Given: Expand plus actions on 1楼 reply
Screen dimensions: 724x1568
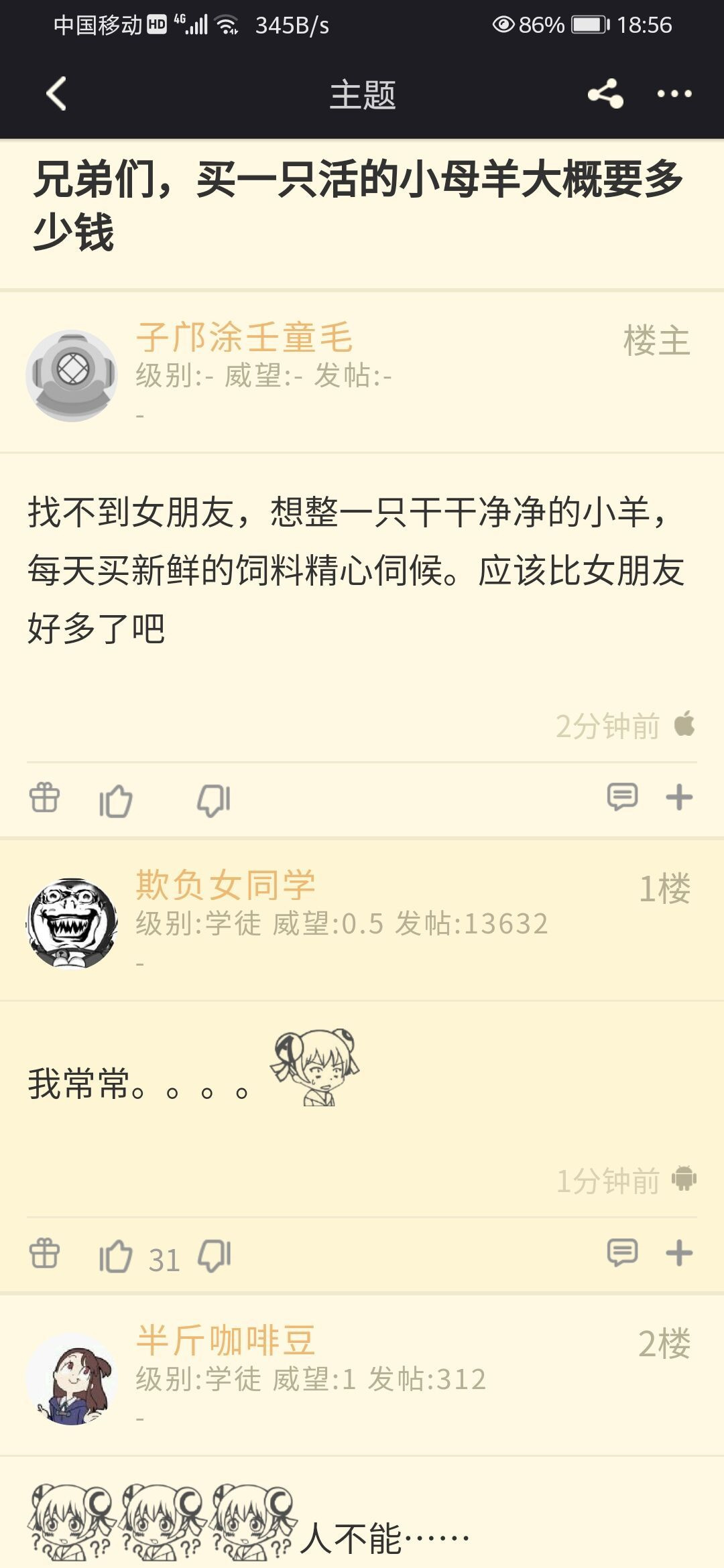Looking at the screenshot, I should (x=679, y=1253).
